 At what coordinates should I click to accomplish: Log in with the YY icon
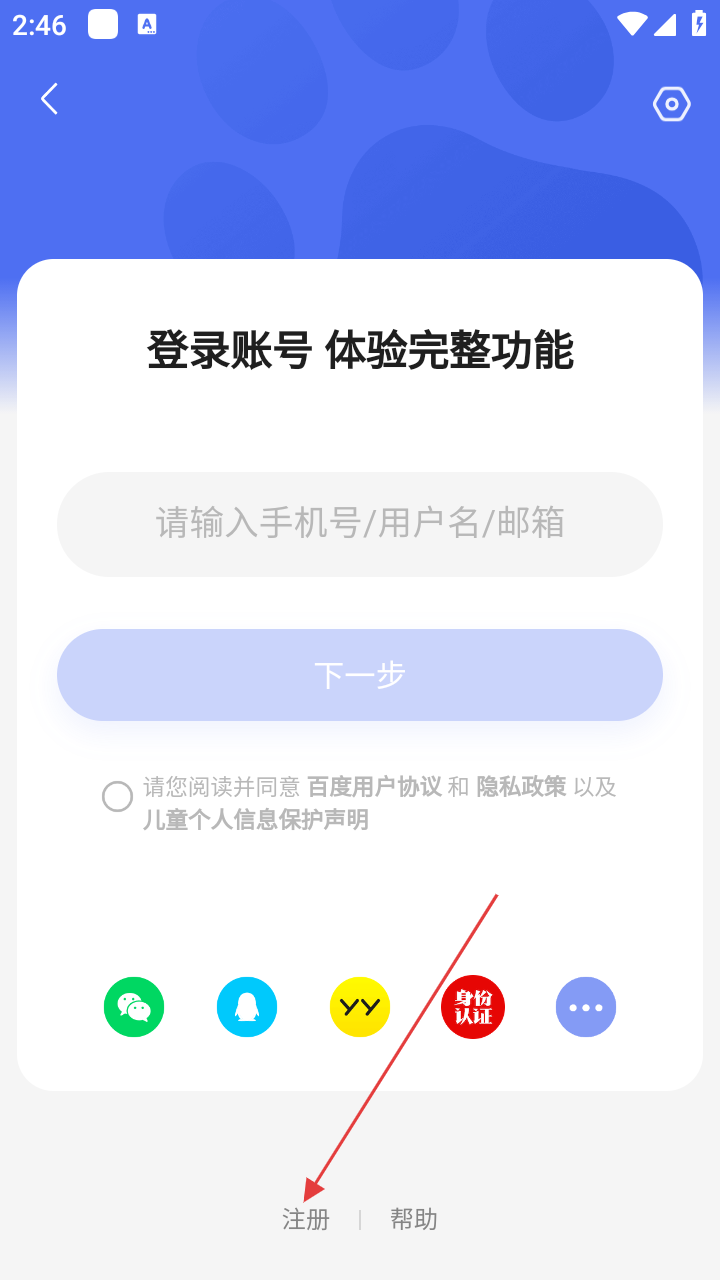click(x=360, y=1007)
